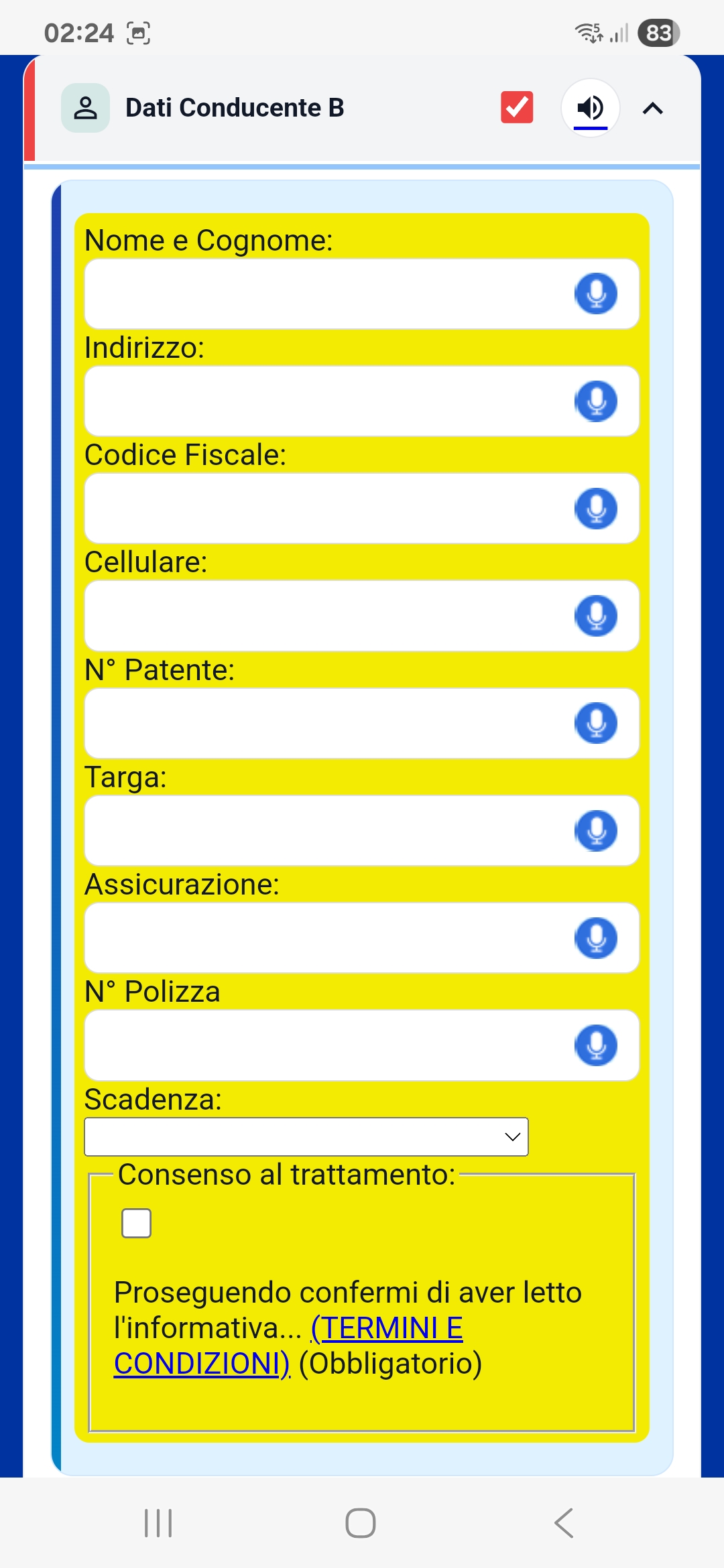Focus the N° Patente field
Image resolution: width=724 pixels, height=1568 pixels.
(x=322, y=724)
